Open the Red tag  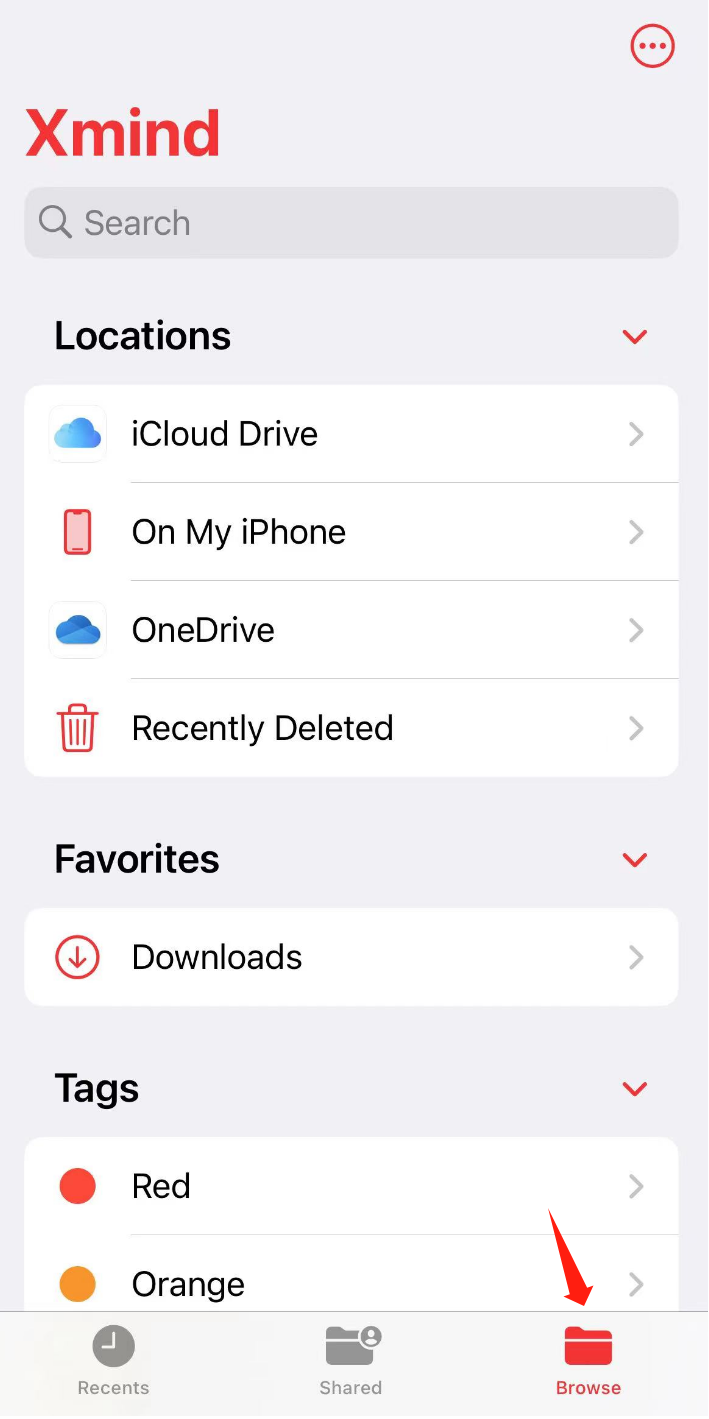pyautogui.click(x=351, y=1186)
